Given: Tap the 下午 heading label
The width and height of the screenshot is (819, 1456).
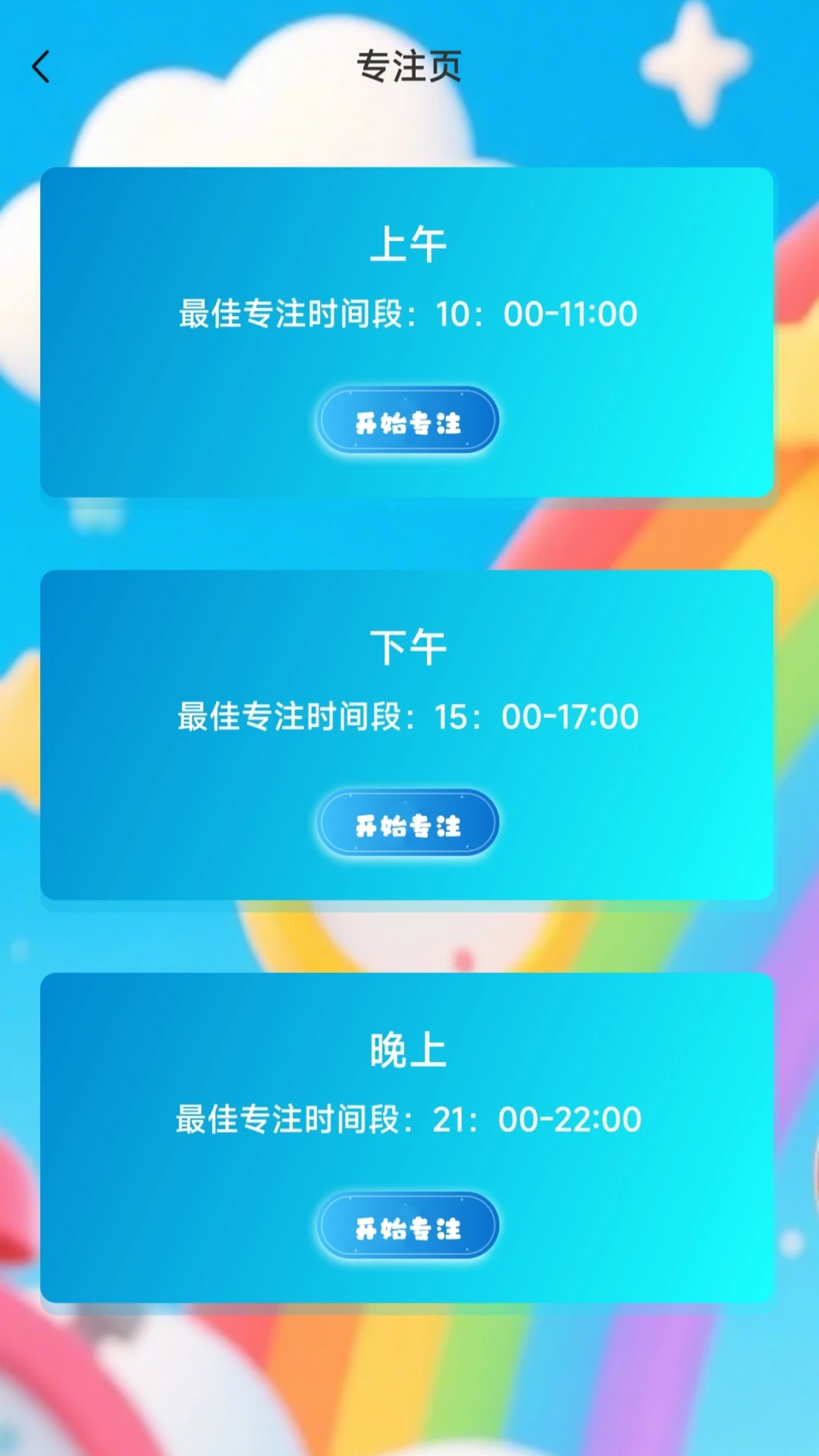Looking at the screenshot, I should coord(409,646).
